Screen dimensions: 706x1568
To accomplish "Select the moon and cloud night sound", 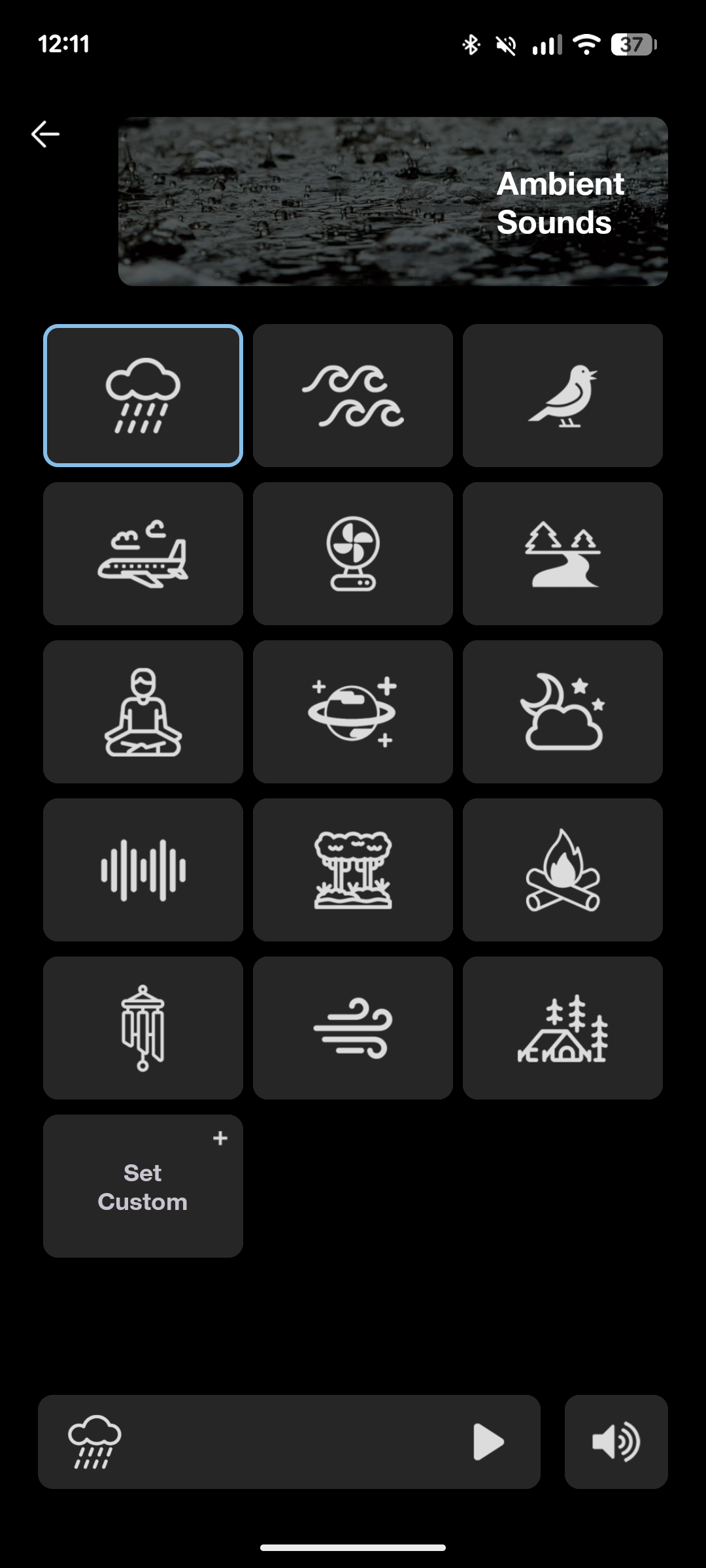I will coord(563,711).
